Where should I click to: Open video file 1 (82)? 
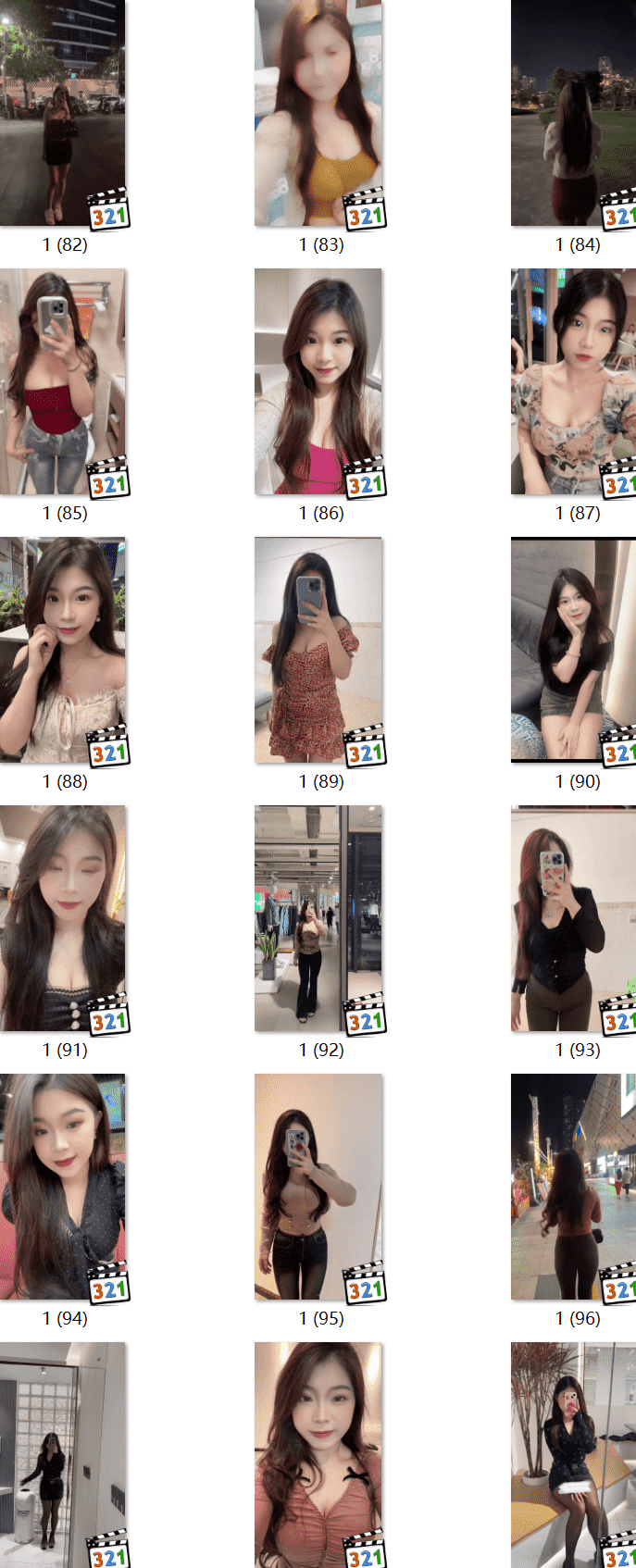pos(62,113)
